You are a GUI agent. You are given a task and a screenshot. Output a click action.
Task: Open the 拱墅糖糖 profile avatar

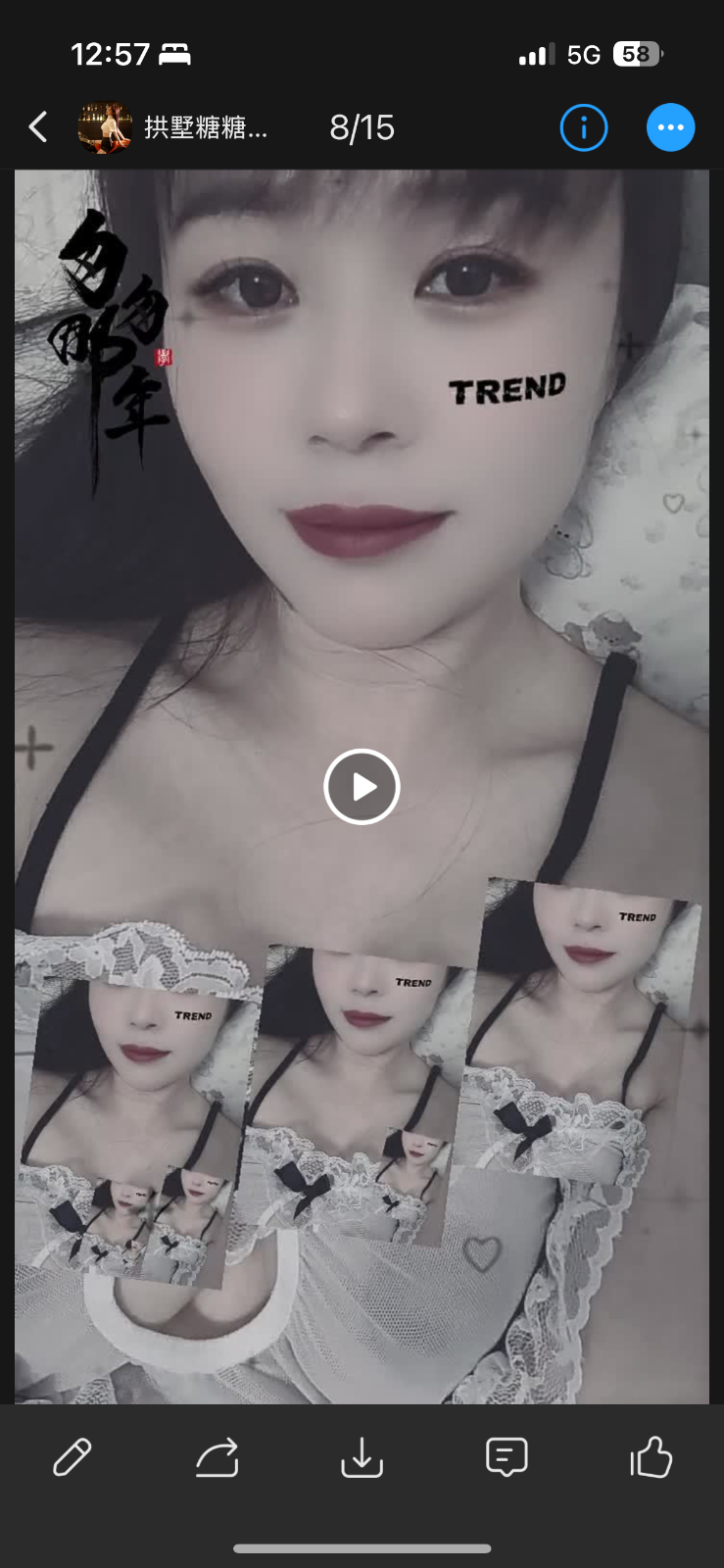coord(105,127)
